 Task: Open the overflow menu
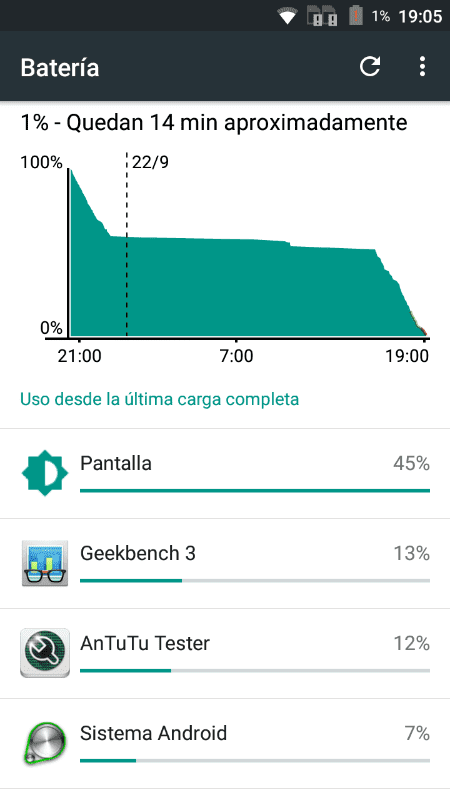422,67
